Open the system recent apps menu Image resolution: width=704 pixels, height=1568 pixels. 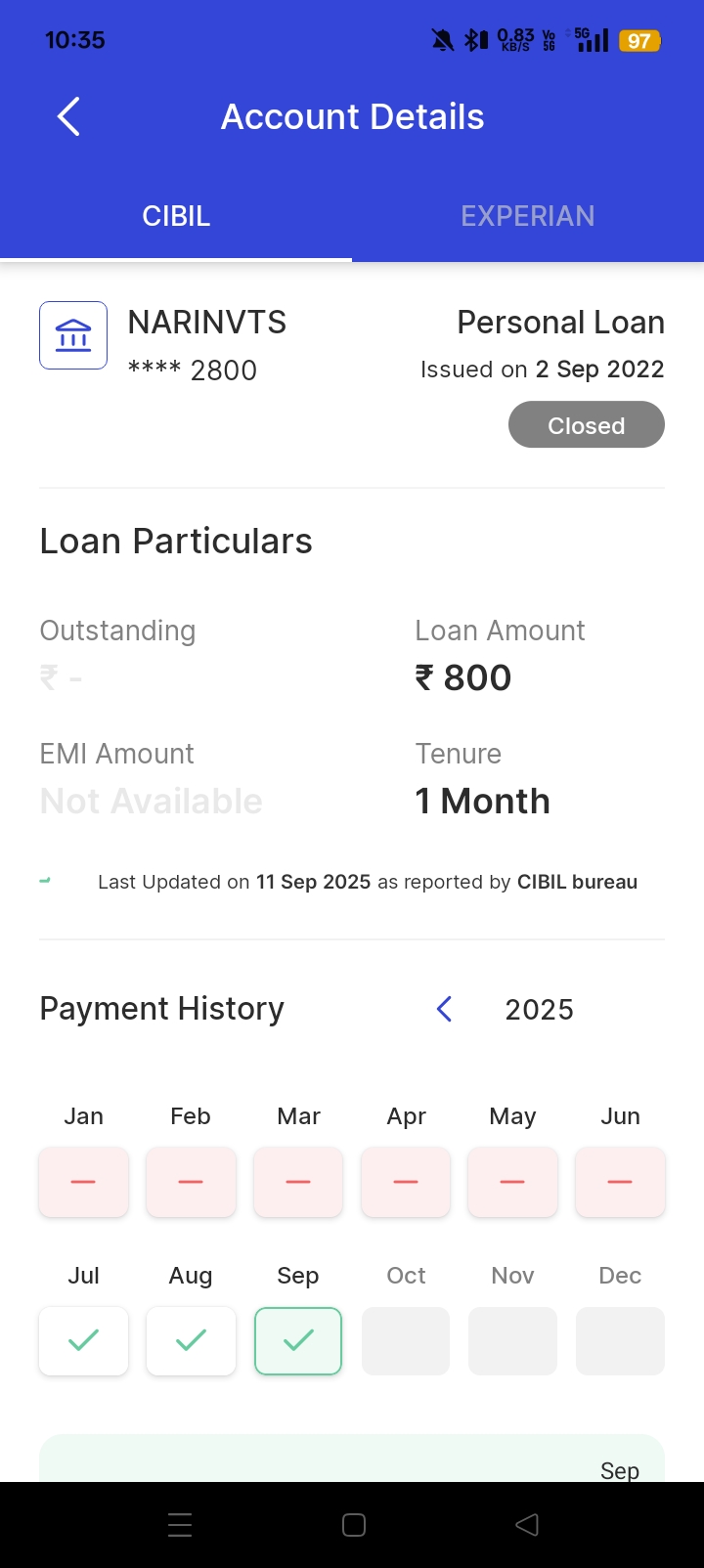click(x=180, y=1525)
